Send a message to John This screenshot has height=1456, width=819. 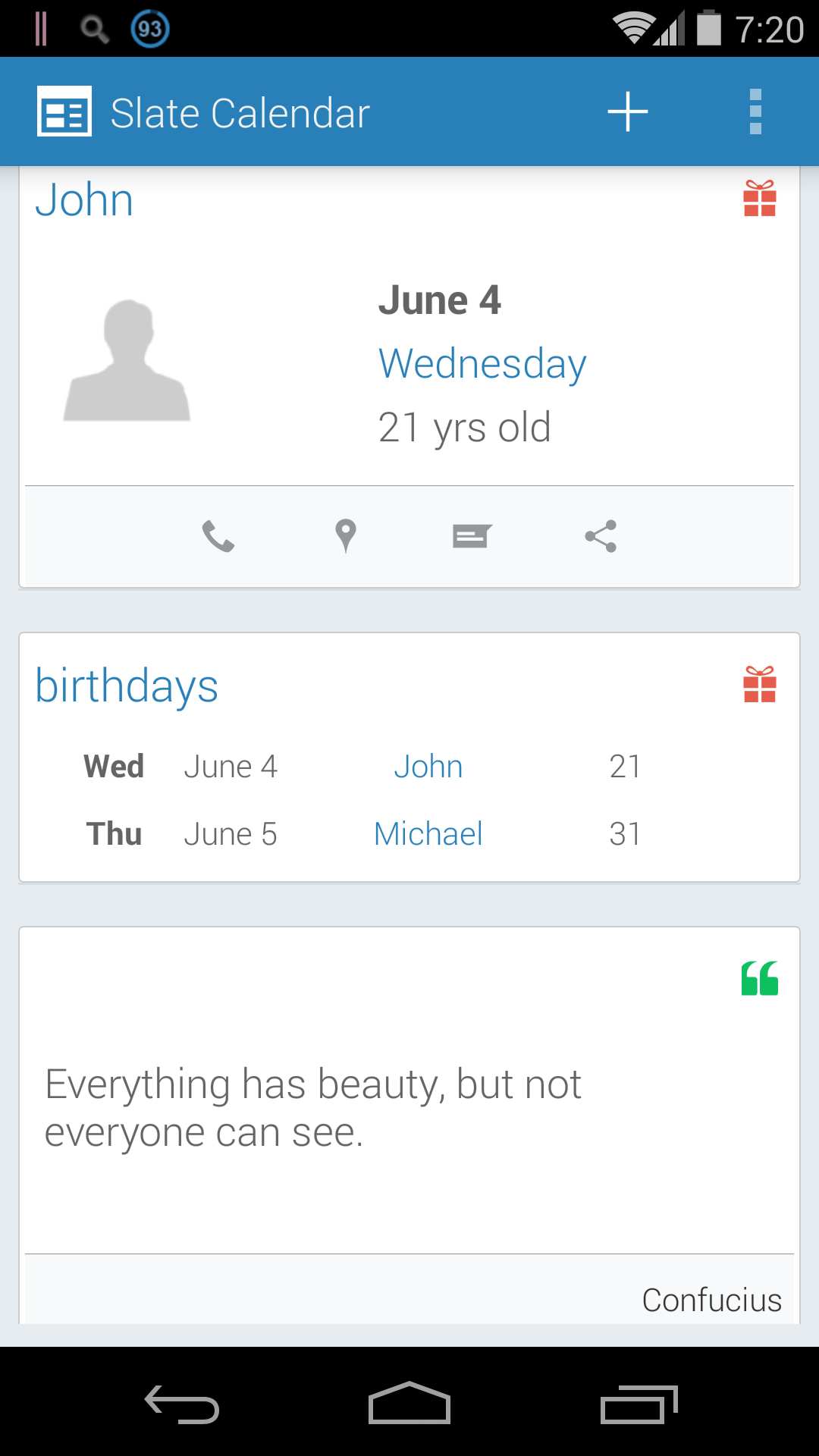click(472, 536)
